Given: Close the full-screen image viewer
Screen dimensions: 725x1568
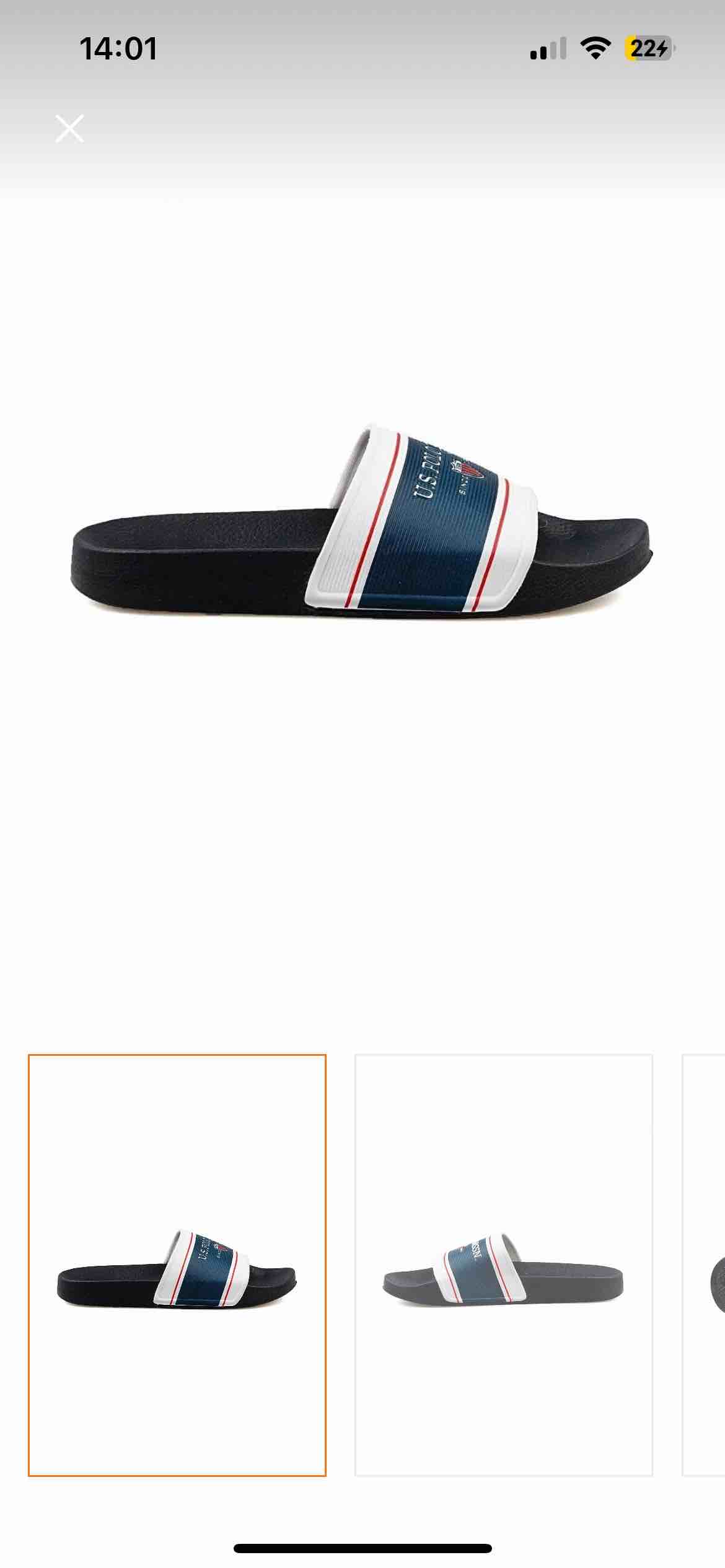Looking at the screenshot, I should tap(69, 129).
